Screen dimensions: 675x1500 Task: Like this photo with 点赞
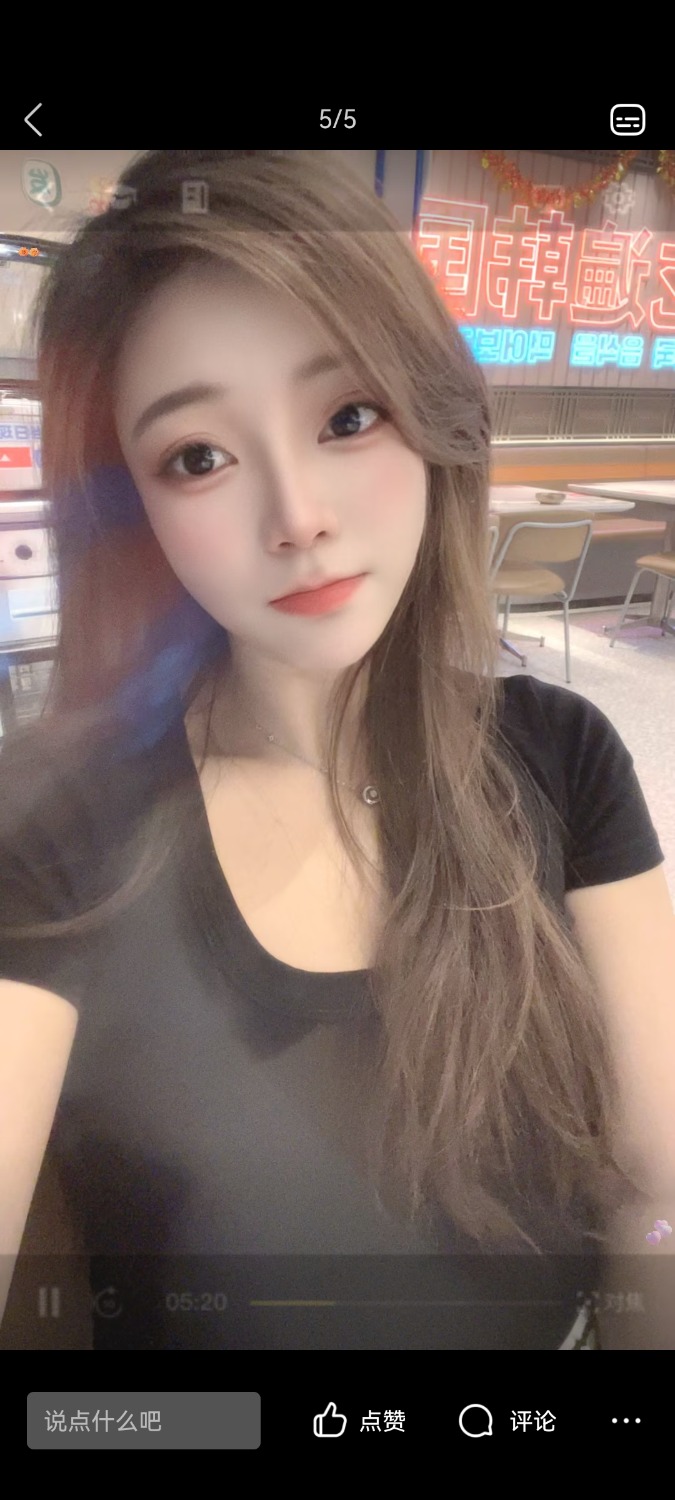[359, 1420]
